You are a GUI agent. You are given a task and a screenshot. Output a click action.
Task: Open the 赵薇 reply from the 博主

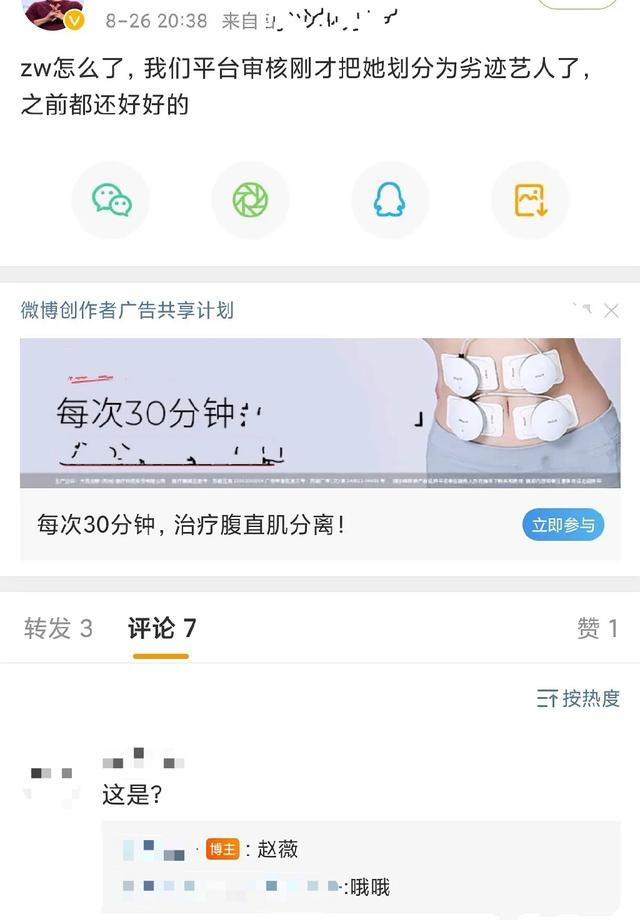pyautogui.click(x=277, y=850)
